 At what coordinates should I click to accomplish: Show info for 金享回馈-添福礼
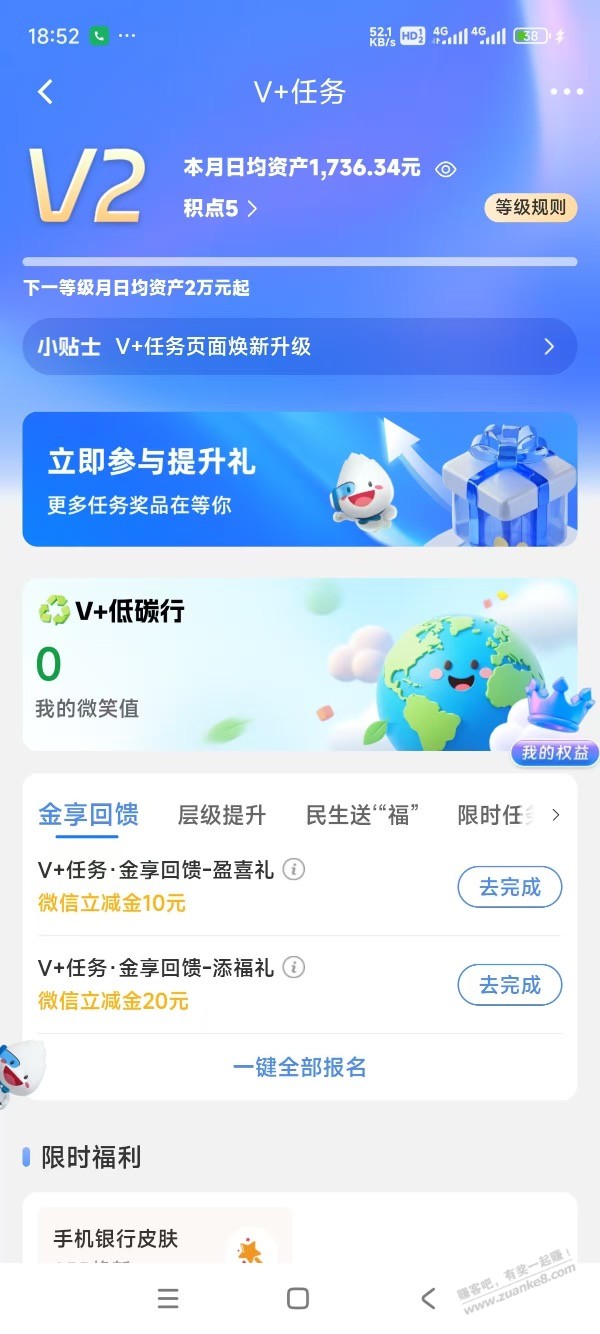click(x=293, y=967)
